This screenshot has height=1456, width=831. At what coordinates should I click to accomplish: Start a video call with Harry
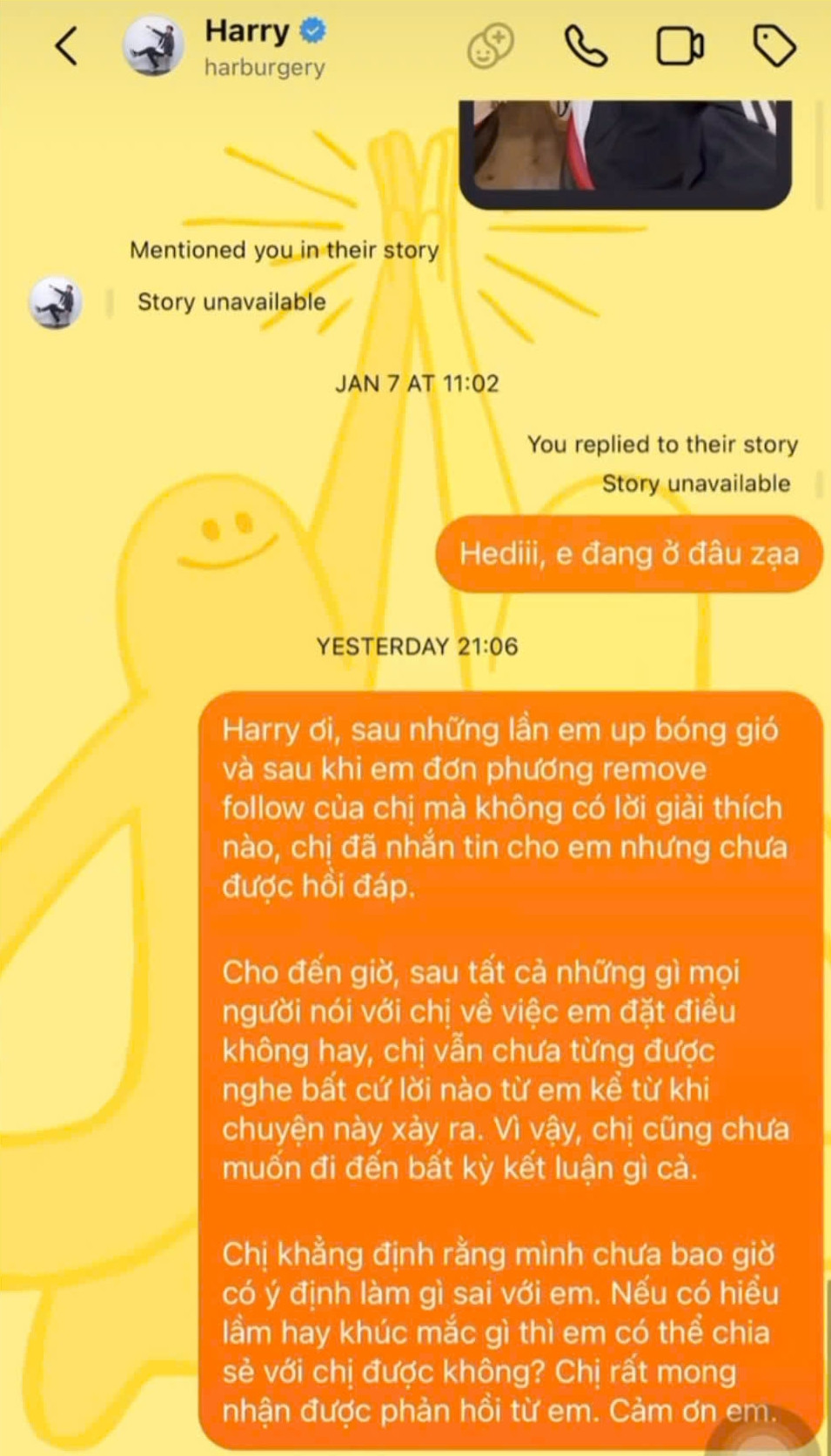pyautogui.click(x=679, y=46)
